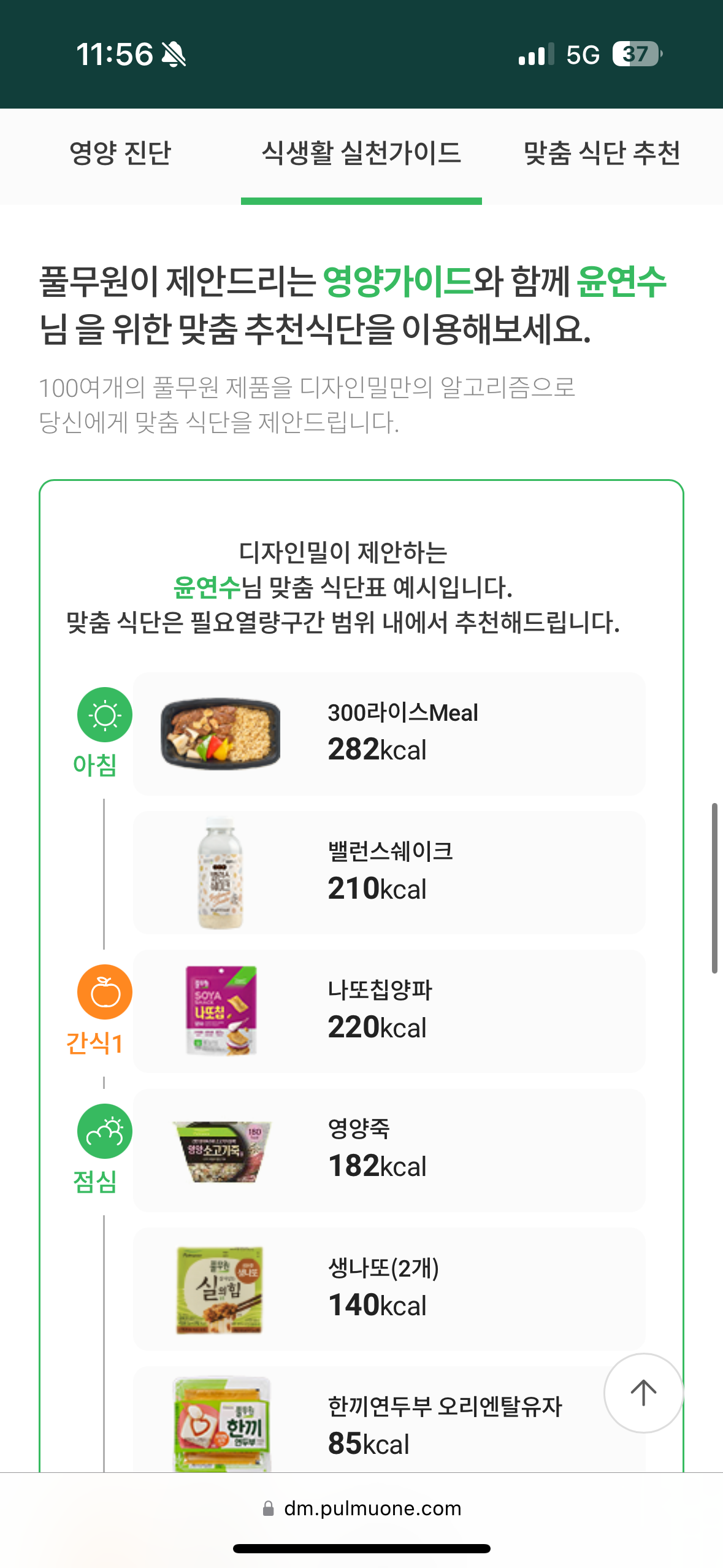Open the 영양죽 182kcal card
The height and width of the screenshot is (1568, 723).
pos(389,1150)
